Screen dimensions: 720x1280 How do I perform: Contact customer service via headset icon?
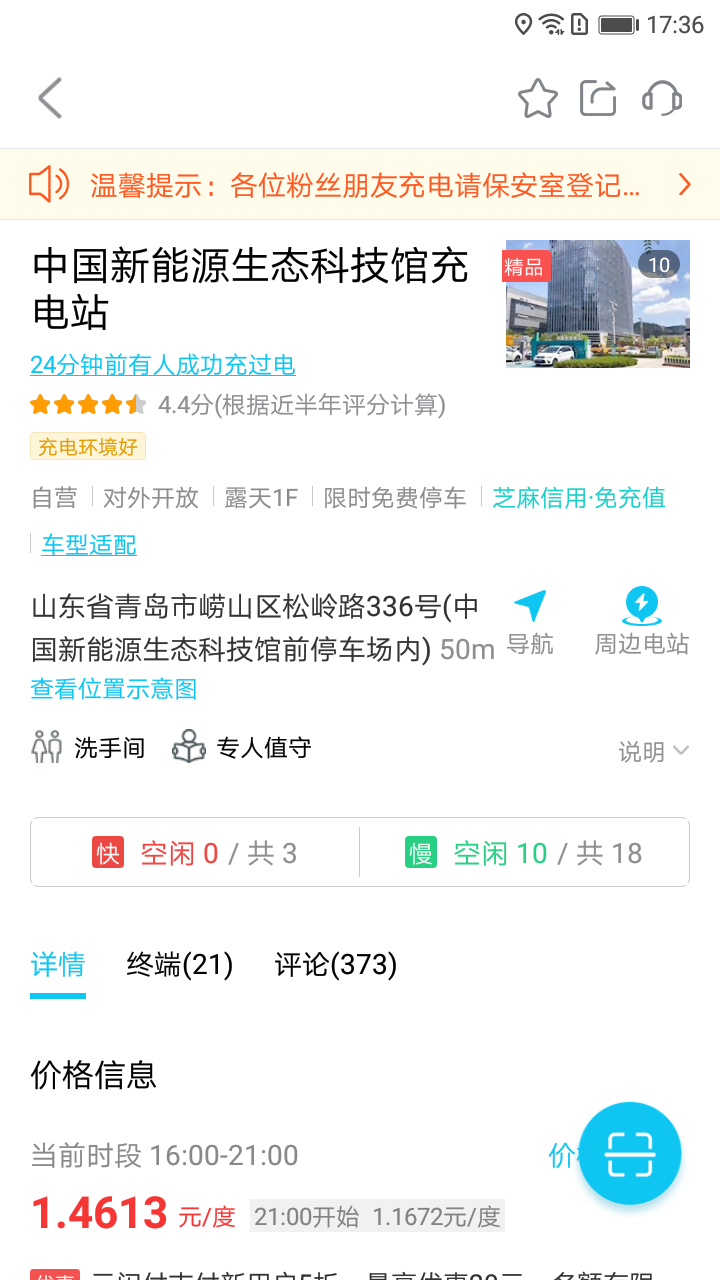coord(661,98)
